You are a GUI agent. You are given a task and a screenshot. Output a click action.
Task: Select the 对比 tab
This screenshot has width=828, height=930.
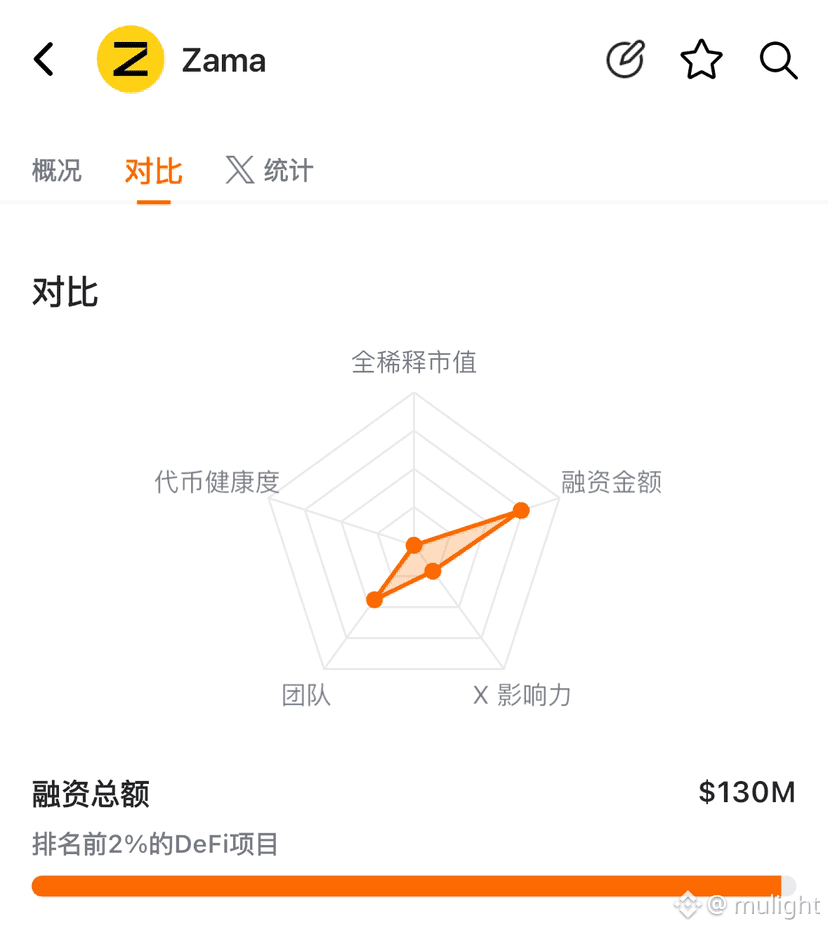(x=153, y=171)
